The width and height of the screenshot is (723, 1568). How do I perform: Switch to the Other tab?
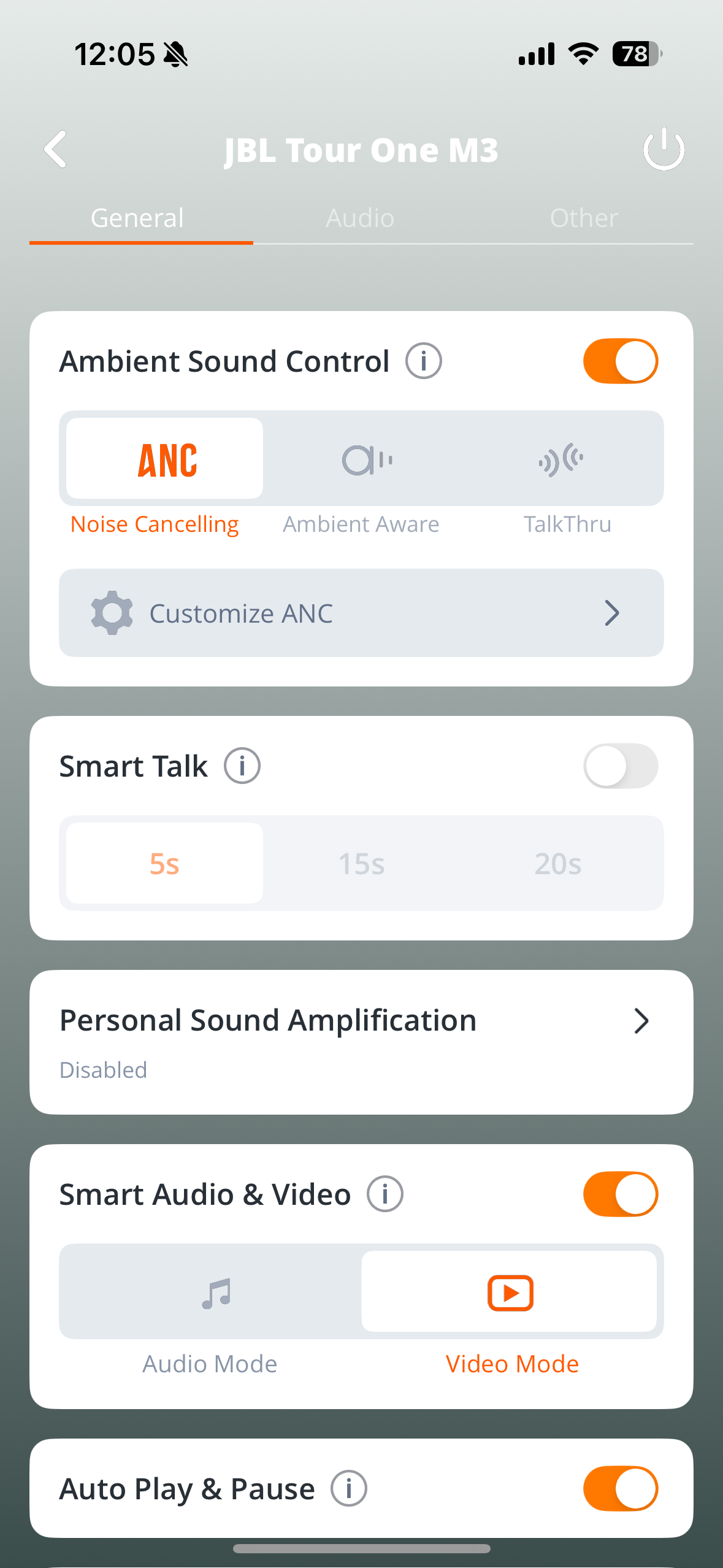coord(583,218)
